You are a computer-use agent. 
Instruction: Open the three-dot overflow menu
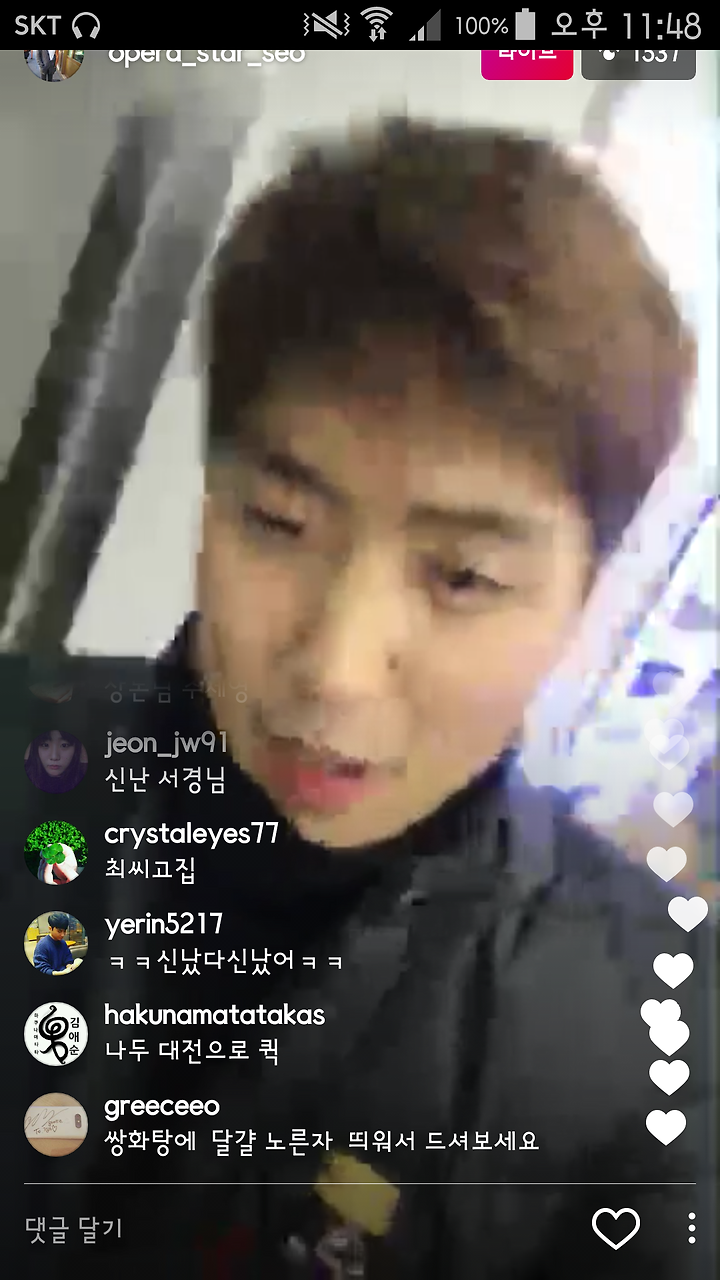click(x=691, y=1229)
